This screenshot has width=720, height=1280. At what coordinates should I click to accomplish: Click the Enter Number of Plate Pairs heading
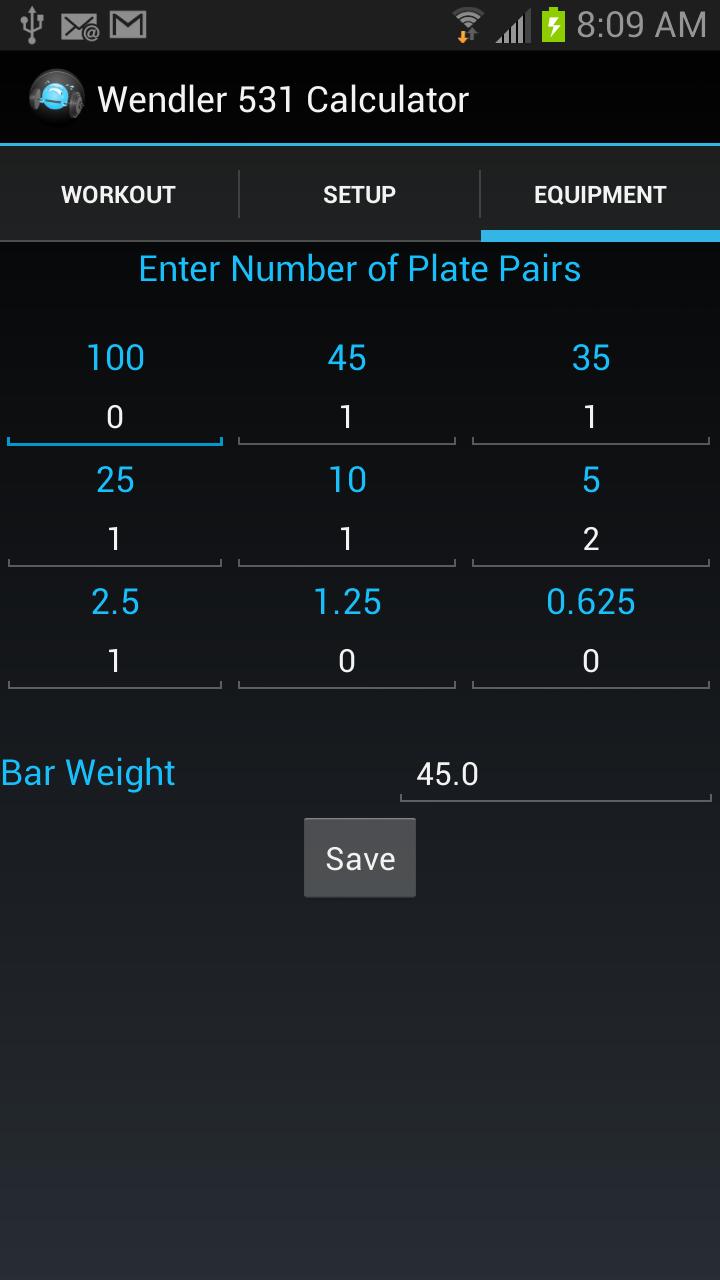(x=360, y=268)
